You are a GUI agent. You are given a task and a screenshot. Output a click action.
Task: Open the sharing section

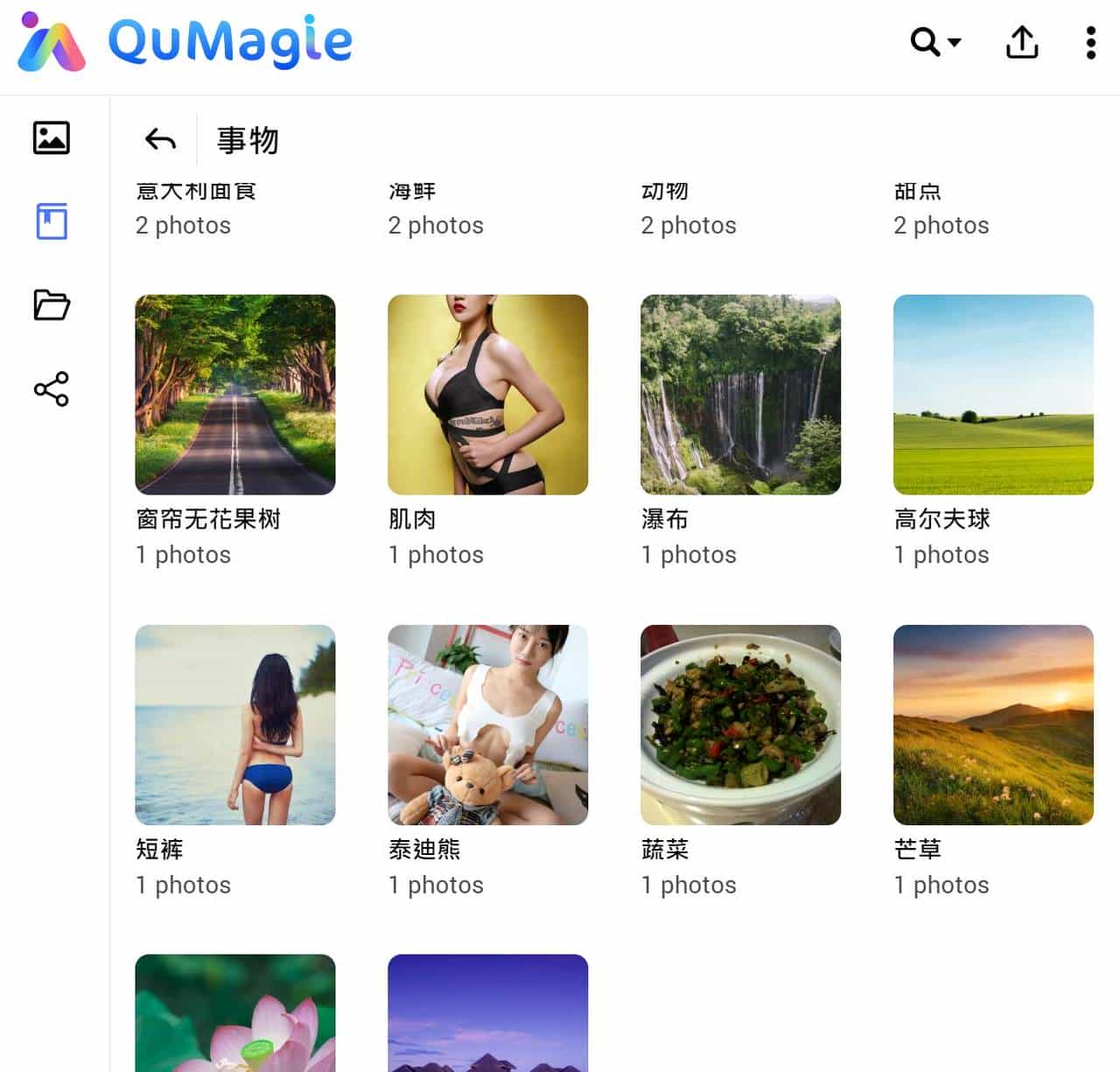point(52,389)
